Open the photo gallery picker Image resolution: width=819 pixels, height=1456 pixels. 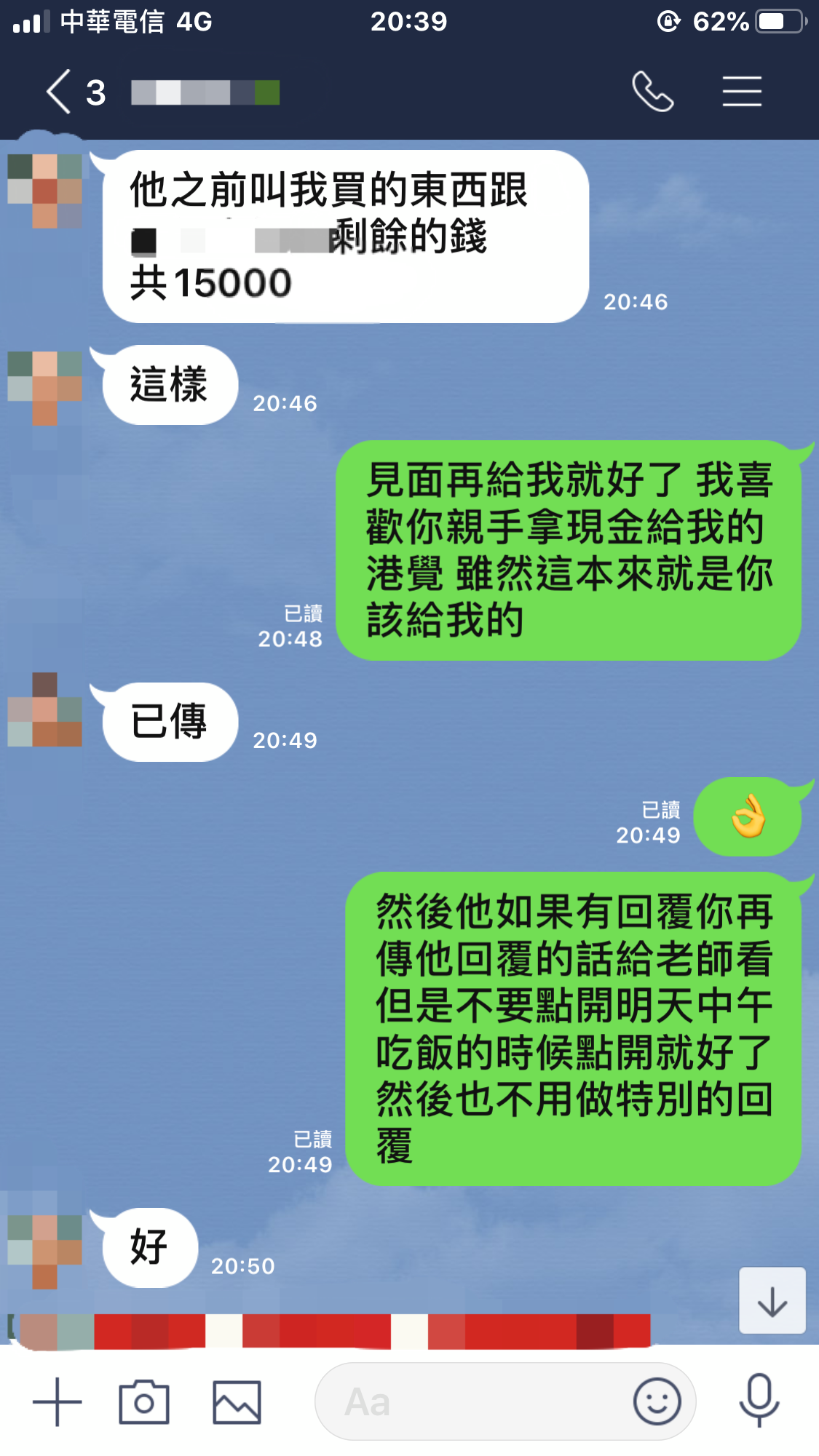(237, 1401)
